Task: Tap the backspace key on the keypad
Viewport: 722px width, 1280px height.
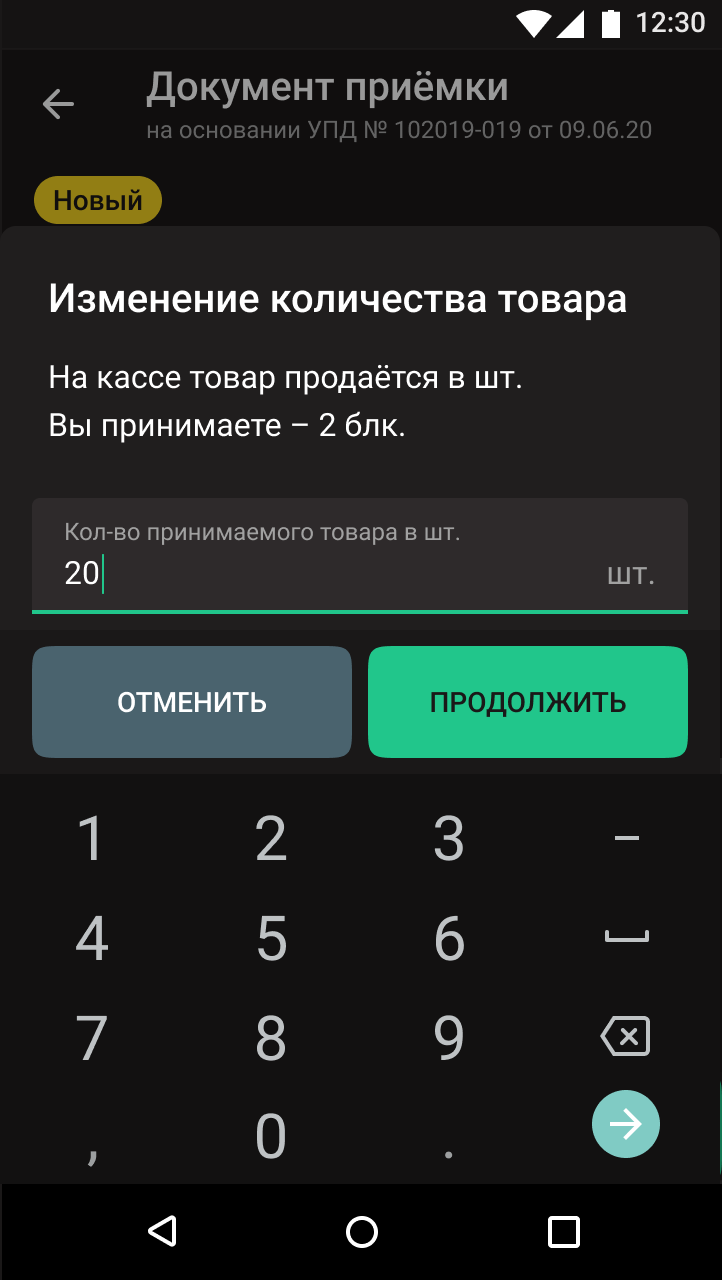Action: [x=626, y=1037]
